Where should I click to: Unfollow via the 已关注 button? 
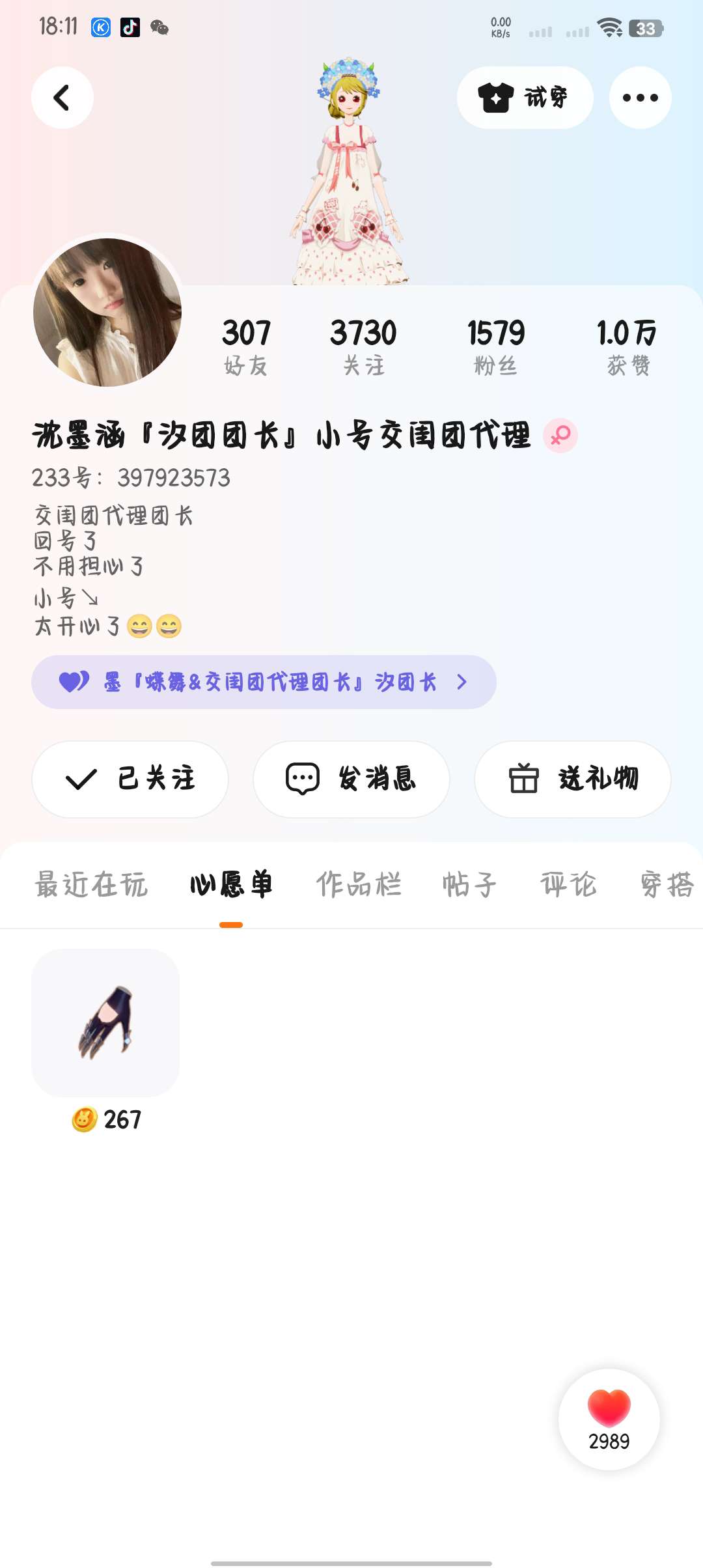point(130,779)
